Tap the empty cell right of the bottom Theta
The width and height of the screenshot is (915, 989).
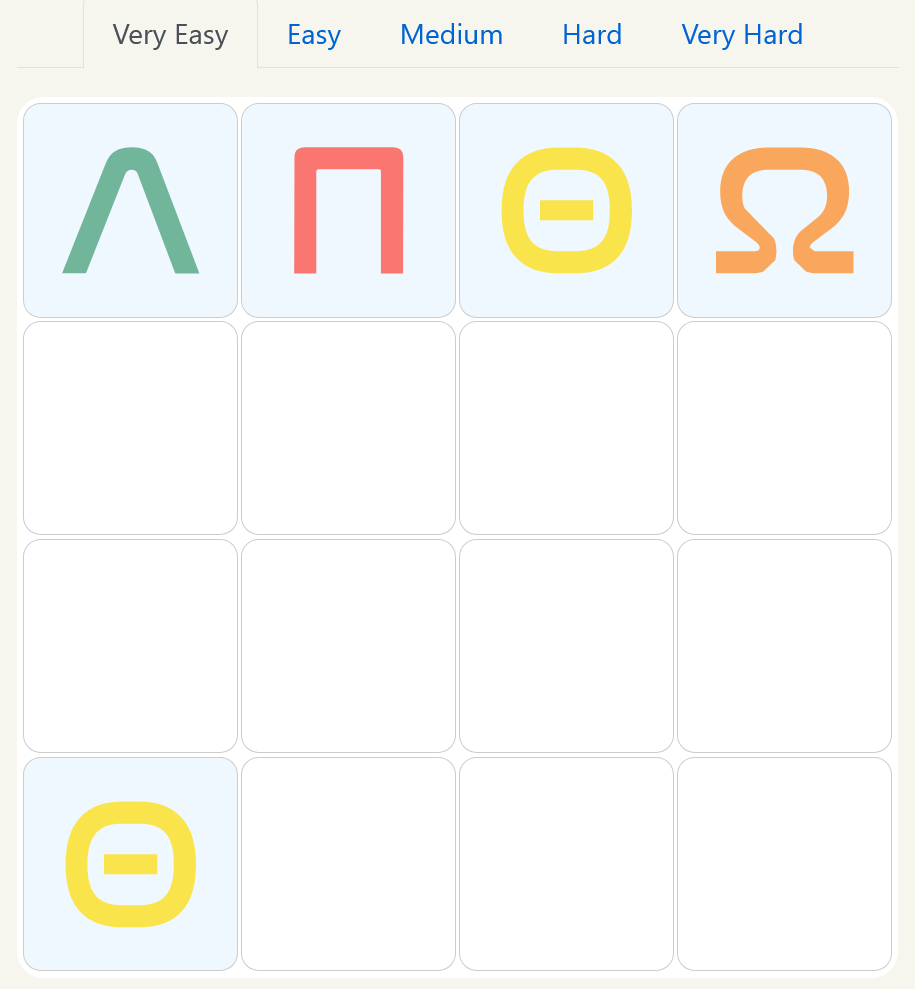click(x=348, y=864)
